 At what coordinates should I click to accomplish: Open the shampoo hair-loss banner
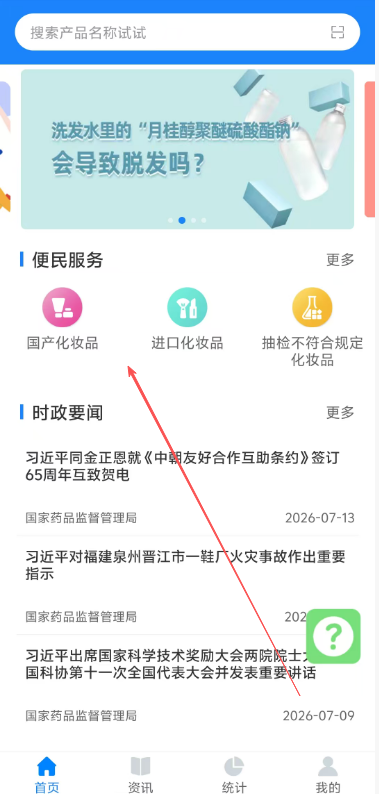click(187, 149)
